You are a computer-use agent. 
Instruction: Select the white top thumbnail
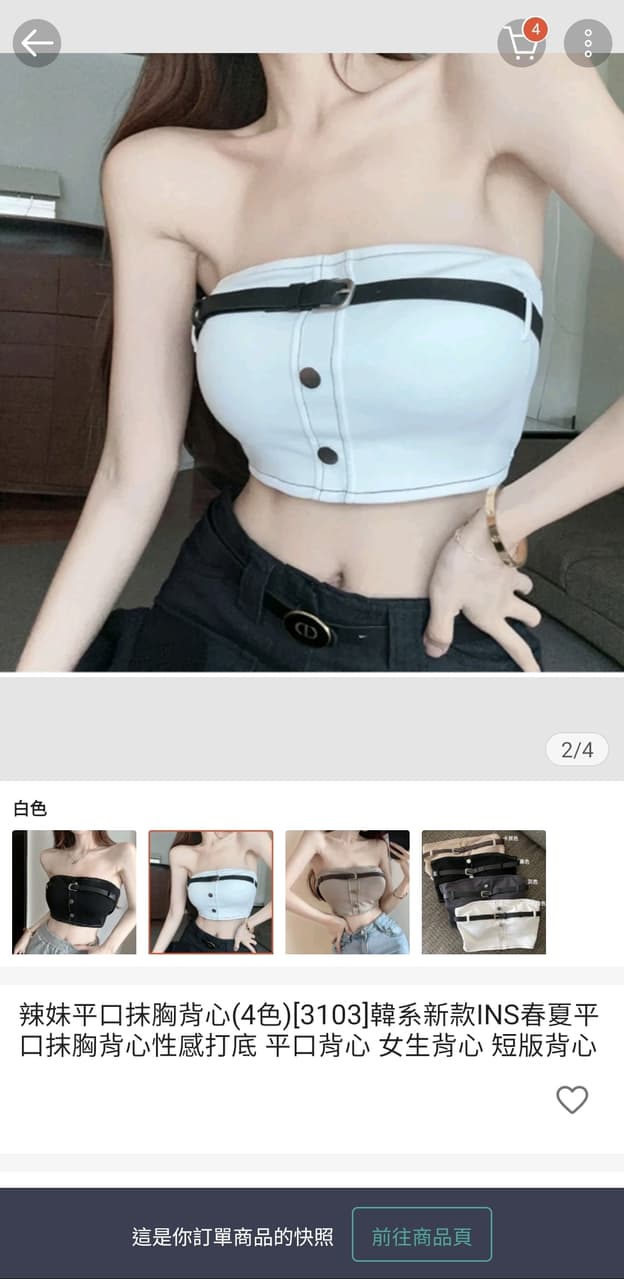click(211, 892)
